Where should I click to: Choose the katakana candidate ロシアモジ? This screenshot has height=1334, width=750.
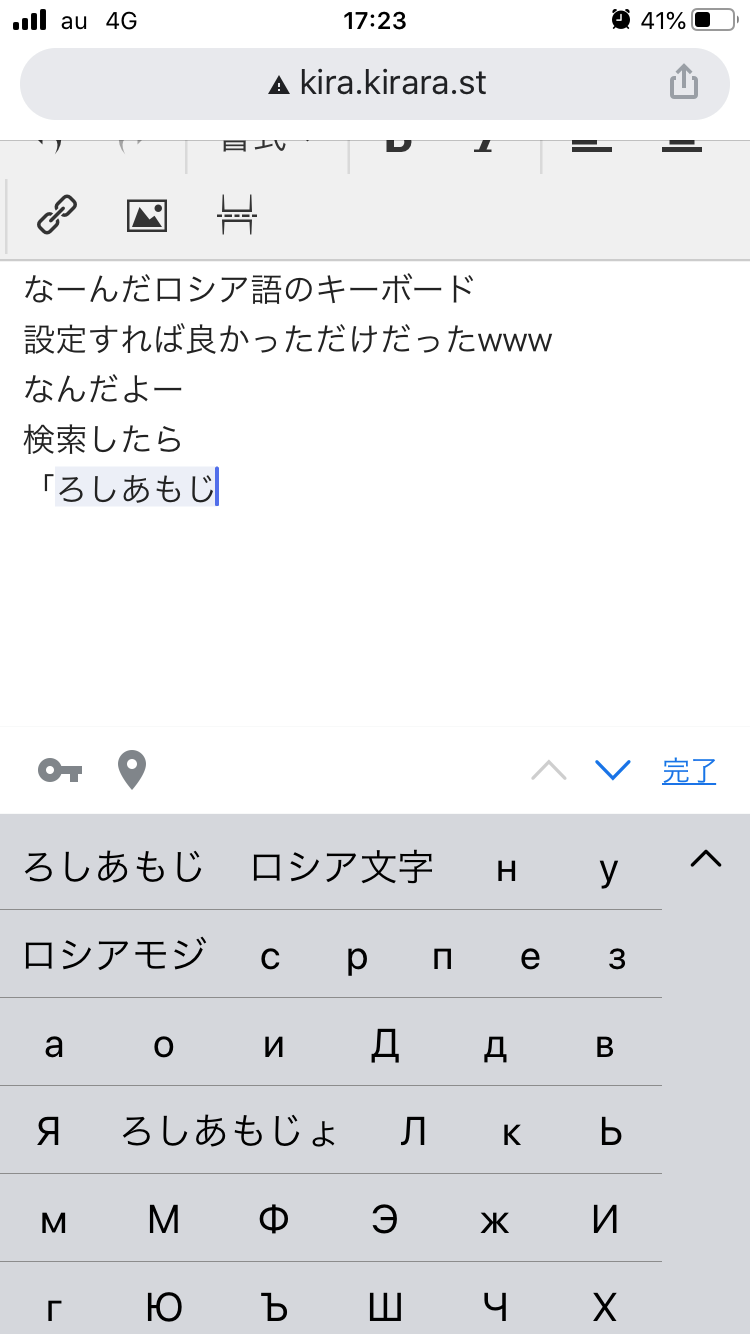[x=114, y=955]
